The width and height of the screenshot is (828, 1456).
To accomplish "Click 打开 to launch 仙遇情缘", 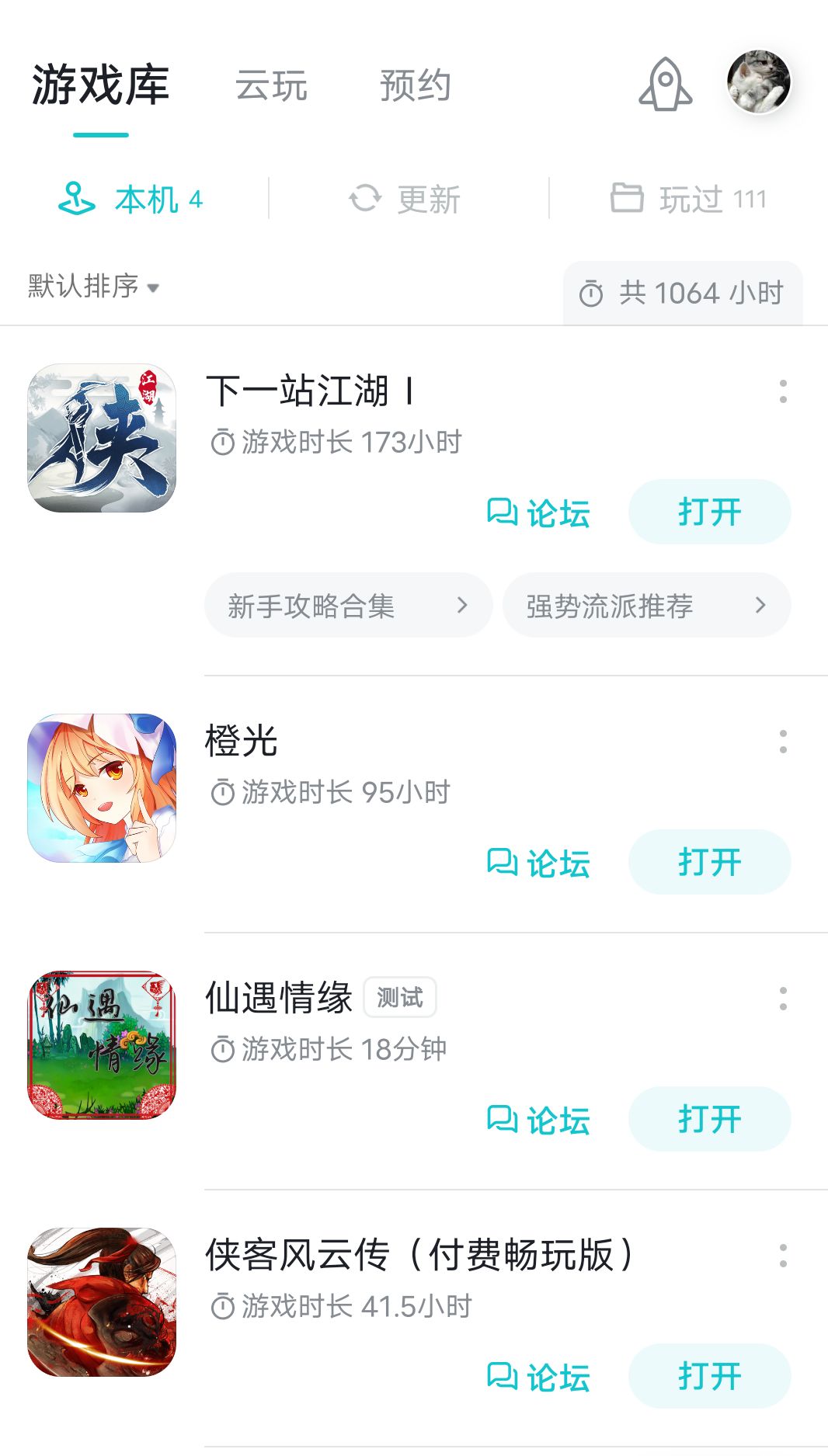I will pos(709,1119).
